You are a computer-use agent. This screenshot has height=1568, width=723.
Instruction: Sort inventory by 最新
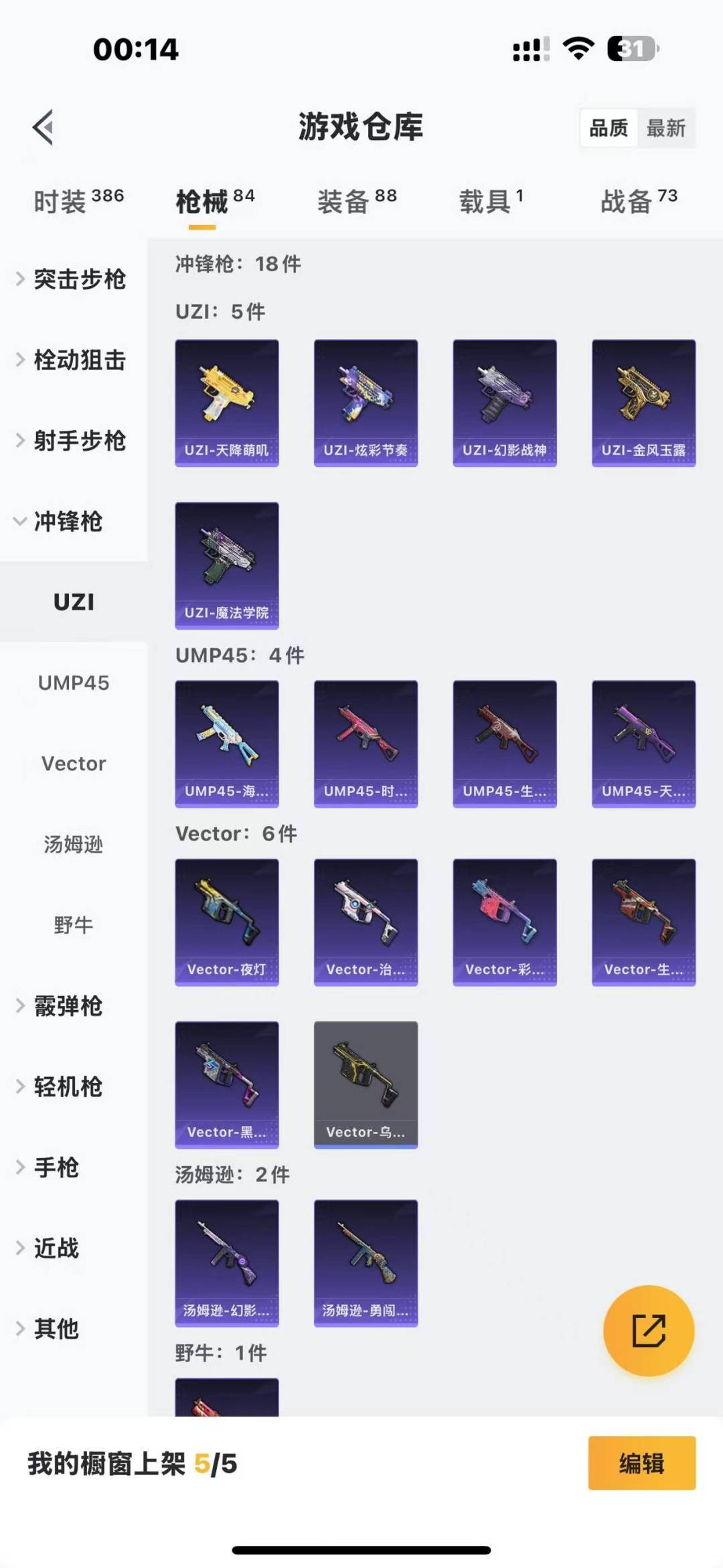pyautogui.click(x=665, y=128)
